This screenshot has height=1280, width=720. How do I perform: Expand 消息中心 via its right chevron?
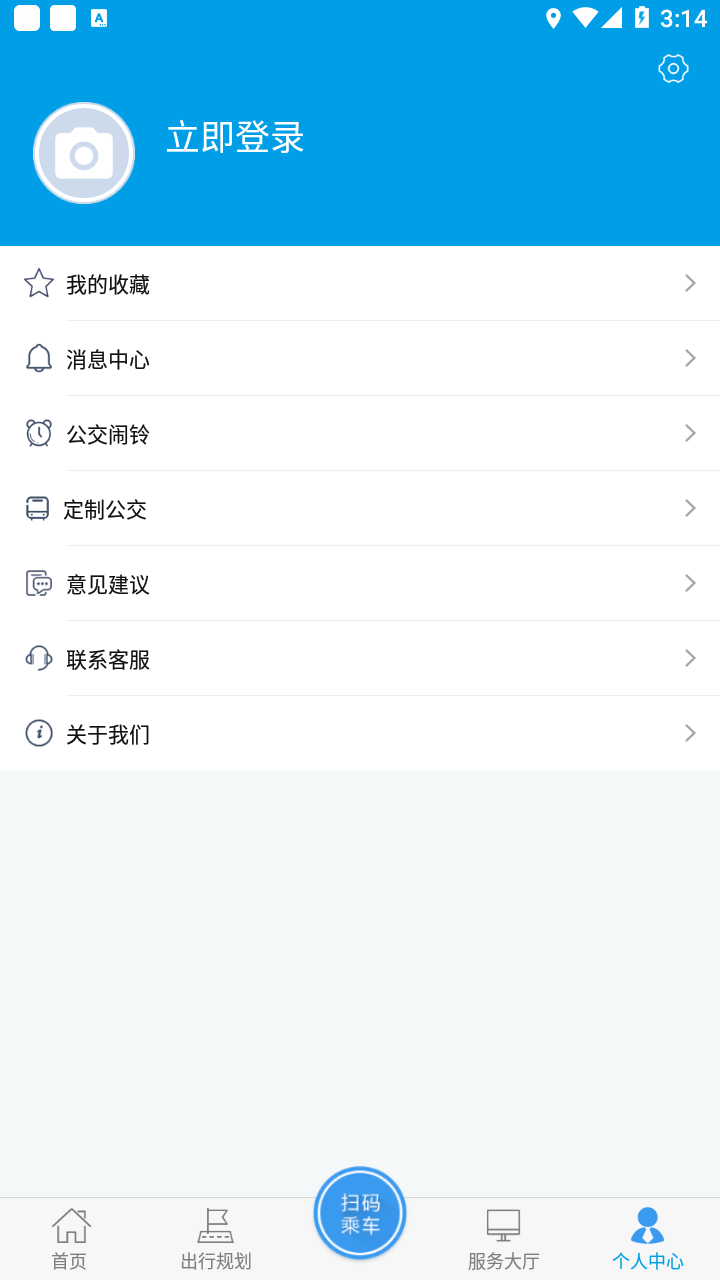click(x=690, y=358)
